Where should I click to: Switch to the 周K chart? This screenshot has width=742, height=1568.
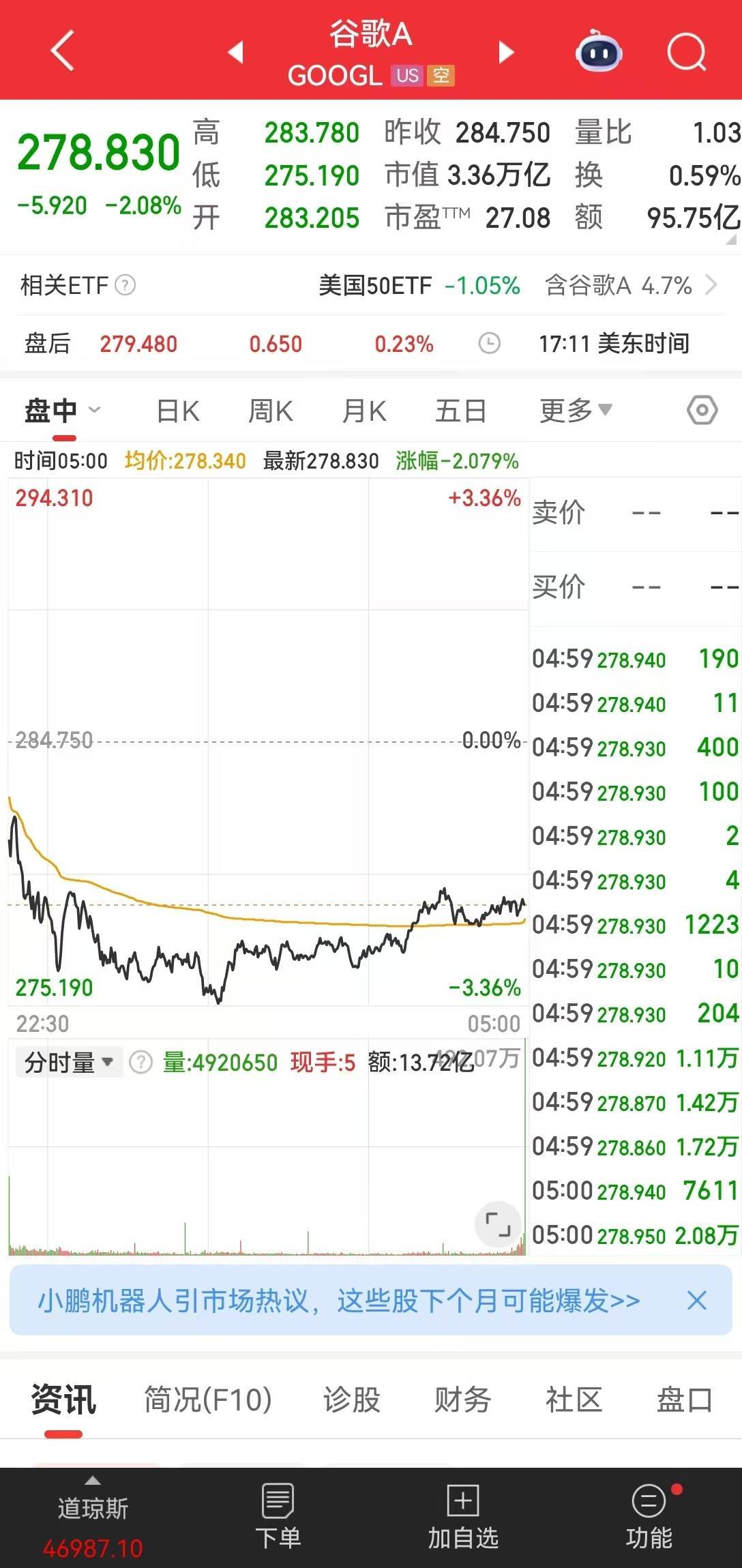[x=271, y=411]
